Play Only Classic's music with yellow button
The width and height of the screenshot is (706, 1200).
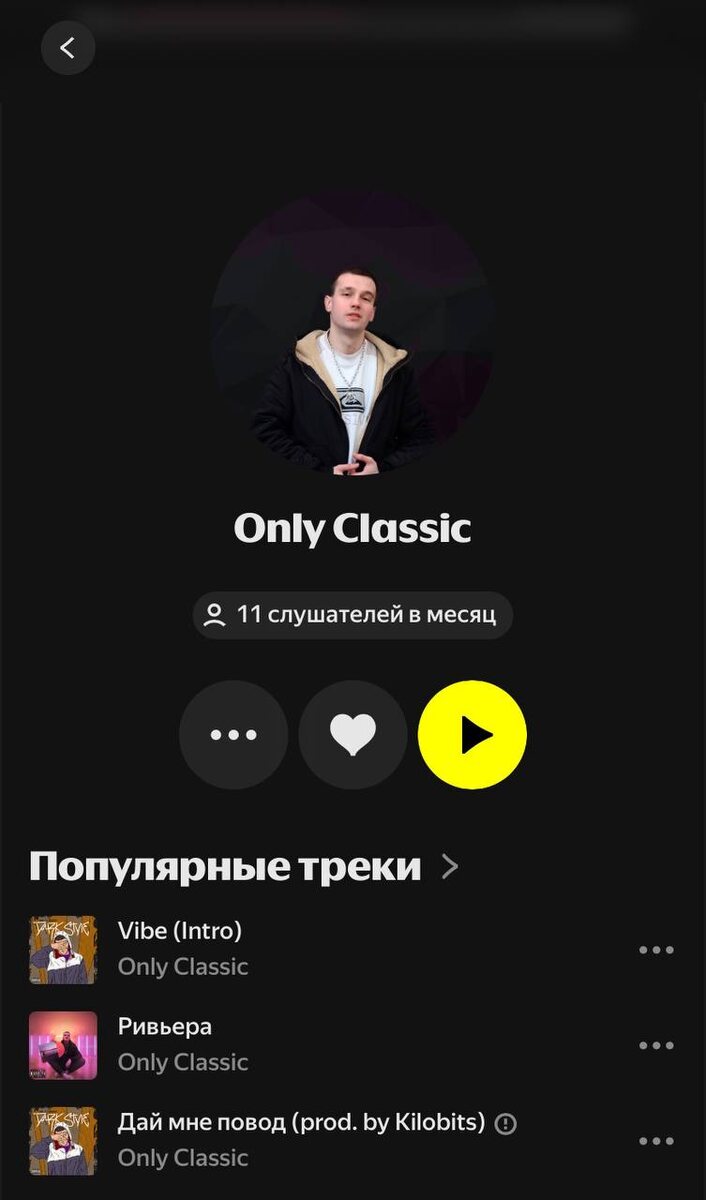pyautogui.click(x=472, y=735)
